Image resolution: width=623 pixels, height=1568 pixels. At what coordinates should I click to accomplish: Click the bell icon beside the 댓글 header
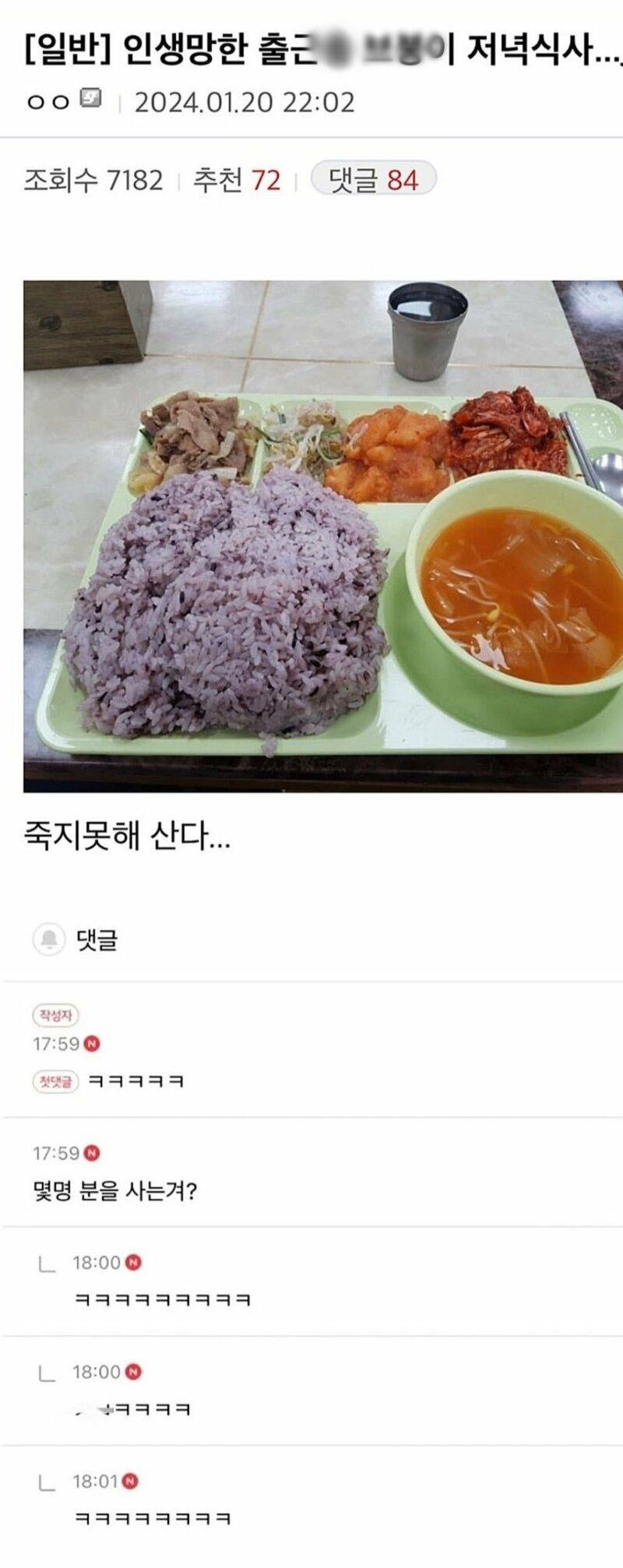48,939
